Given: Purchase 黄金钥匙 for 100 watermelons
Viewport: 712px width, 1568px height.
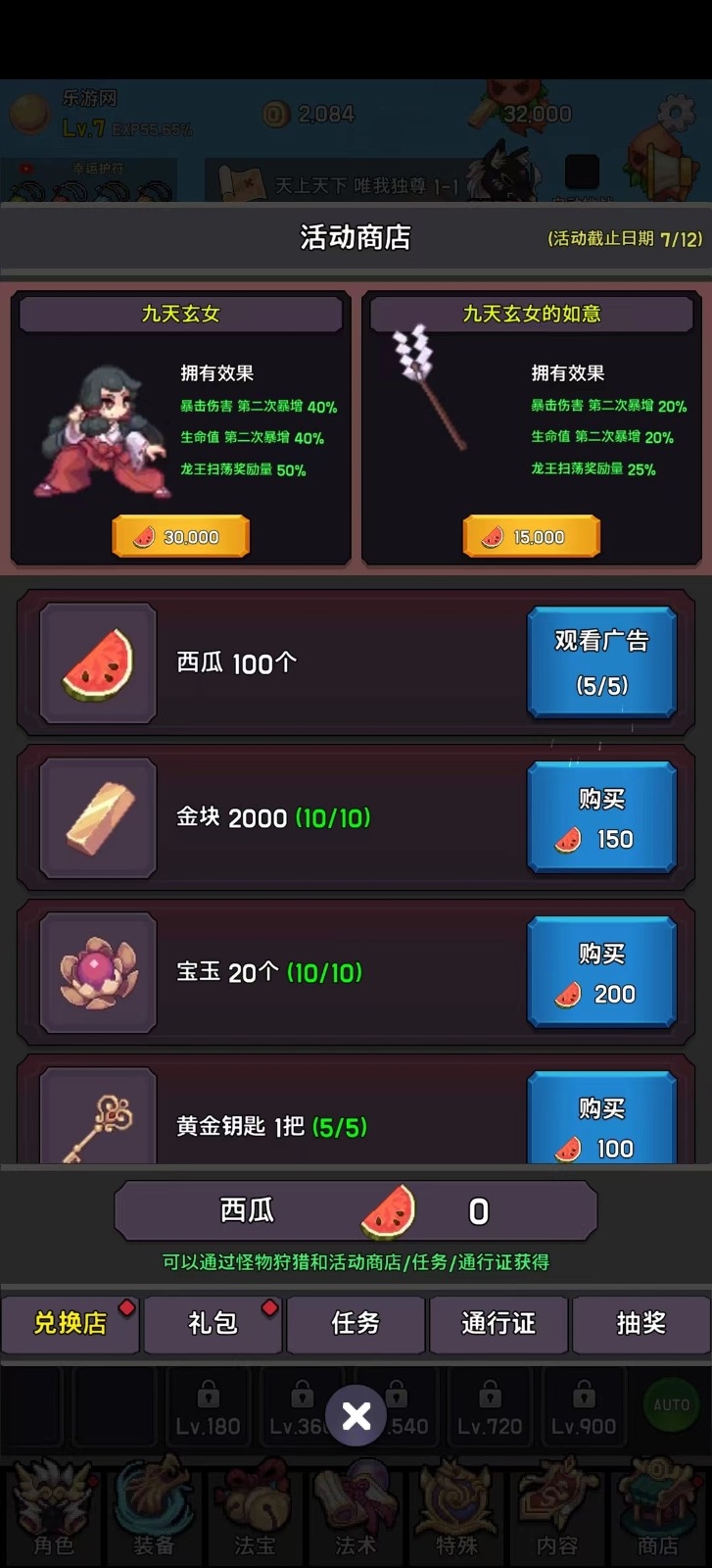Looking at the screenshot, I should coord(601,1117).
